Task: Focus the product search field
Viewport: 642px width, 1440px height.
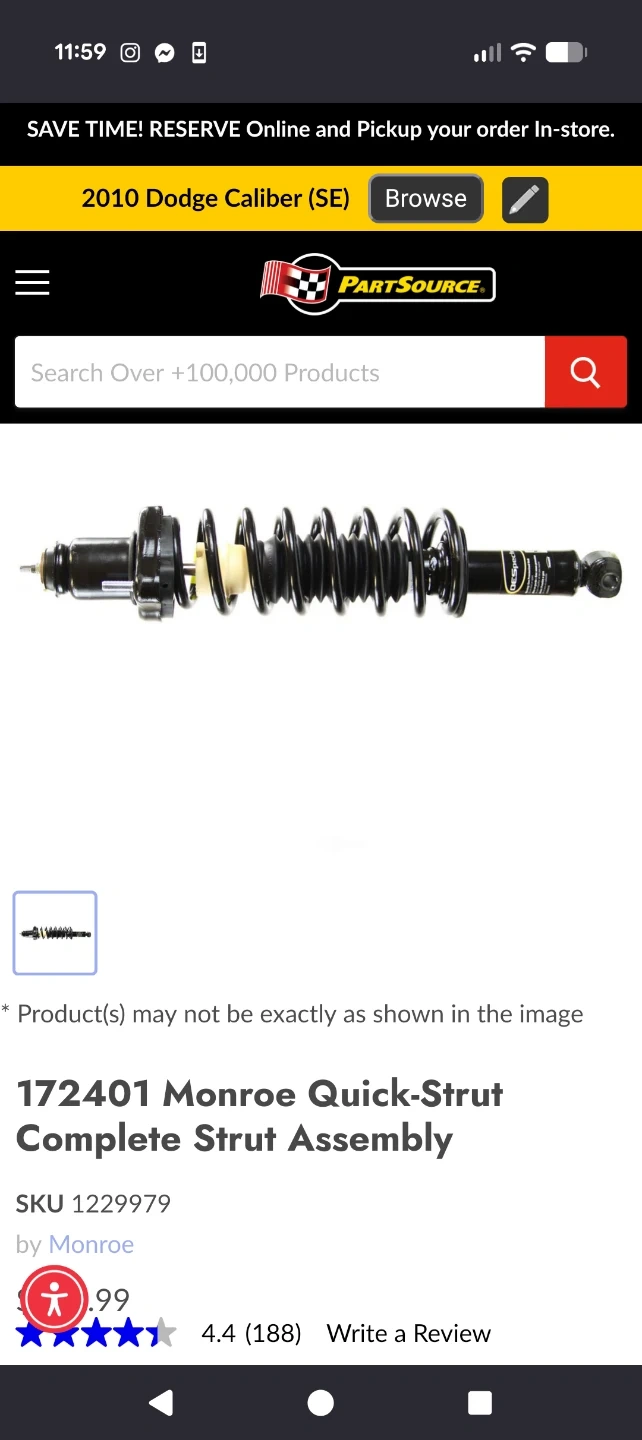Action: [280, 372]
